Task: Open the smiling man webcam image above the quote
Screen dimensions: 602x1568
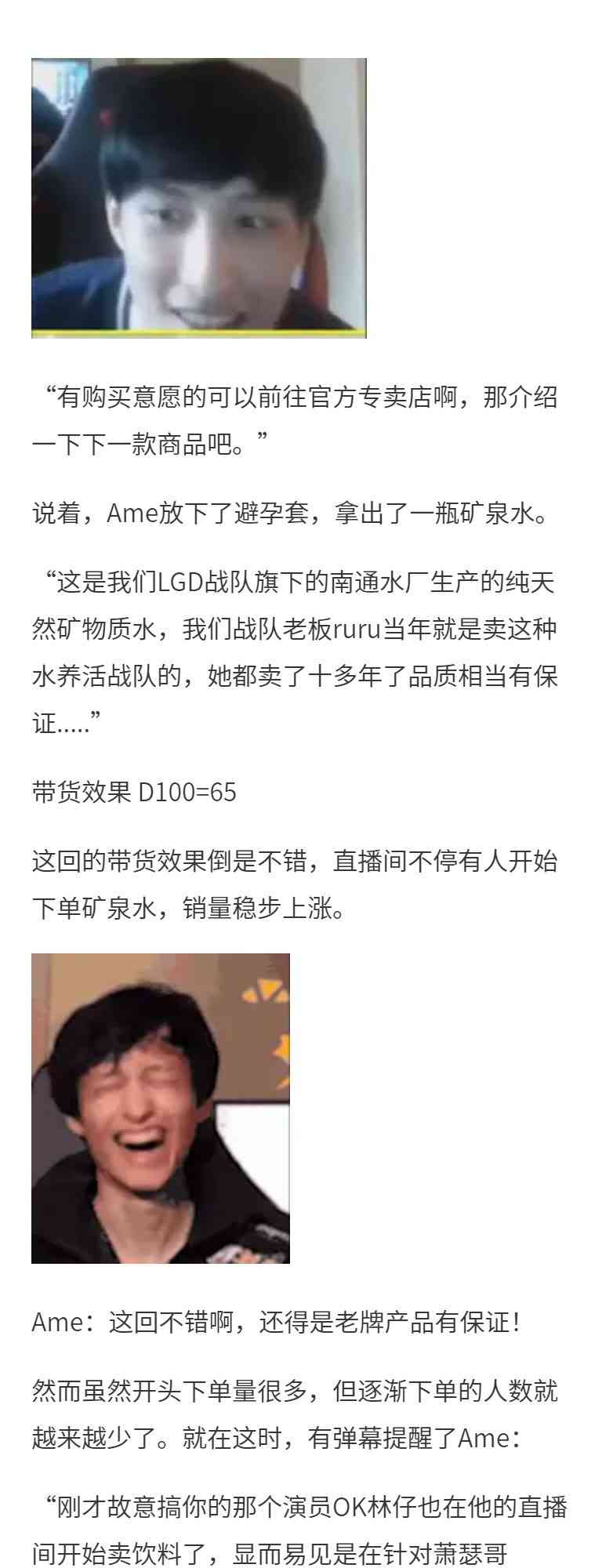Action: (x=199, y=198)
